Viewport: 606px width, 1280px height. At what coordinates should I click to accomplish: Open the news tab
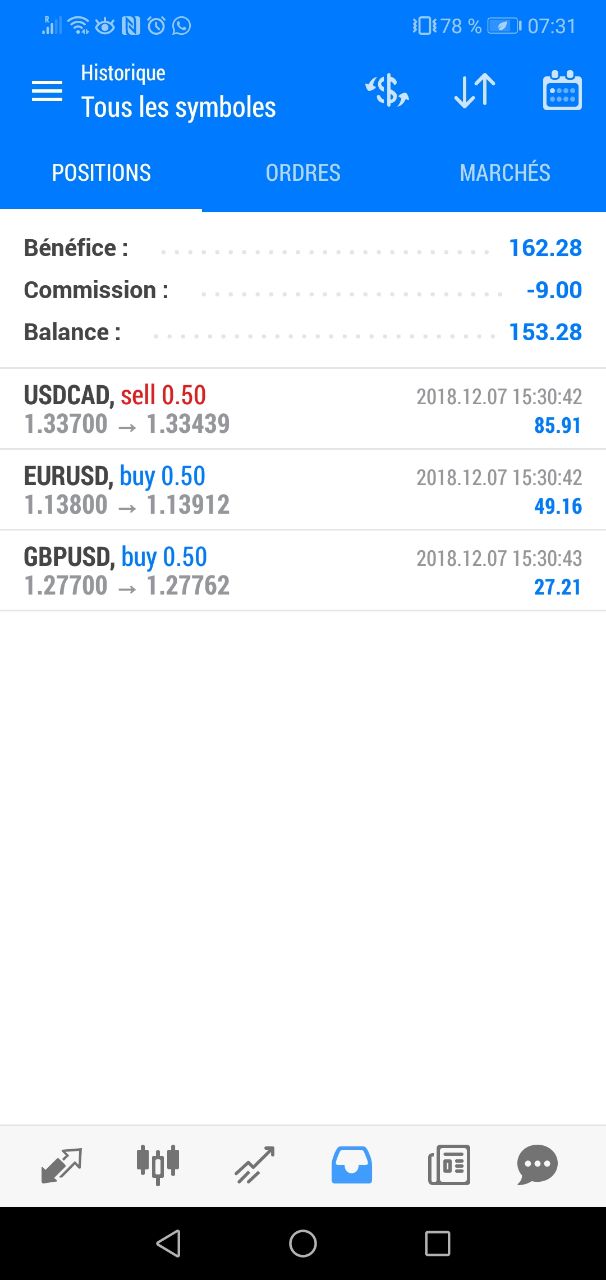[x=448, y=1165]
